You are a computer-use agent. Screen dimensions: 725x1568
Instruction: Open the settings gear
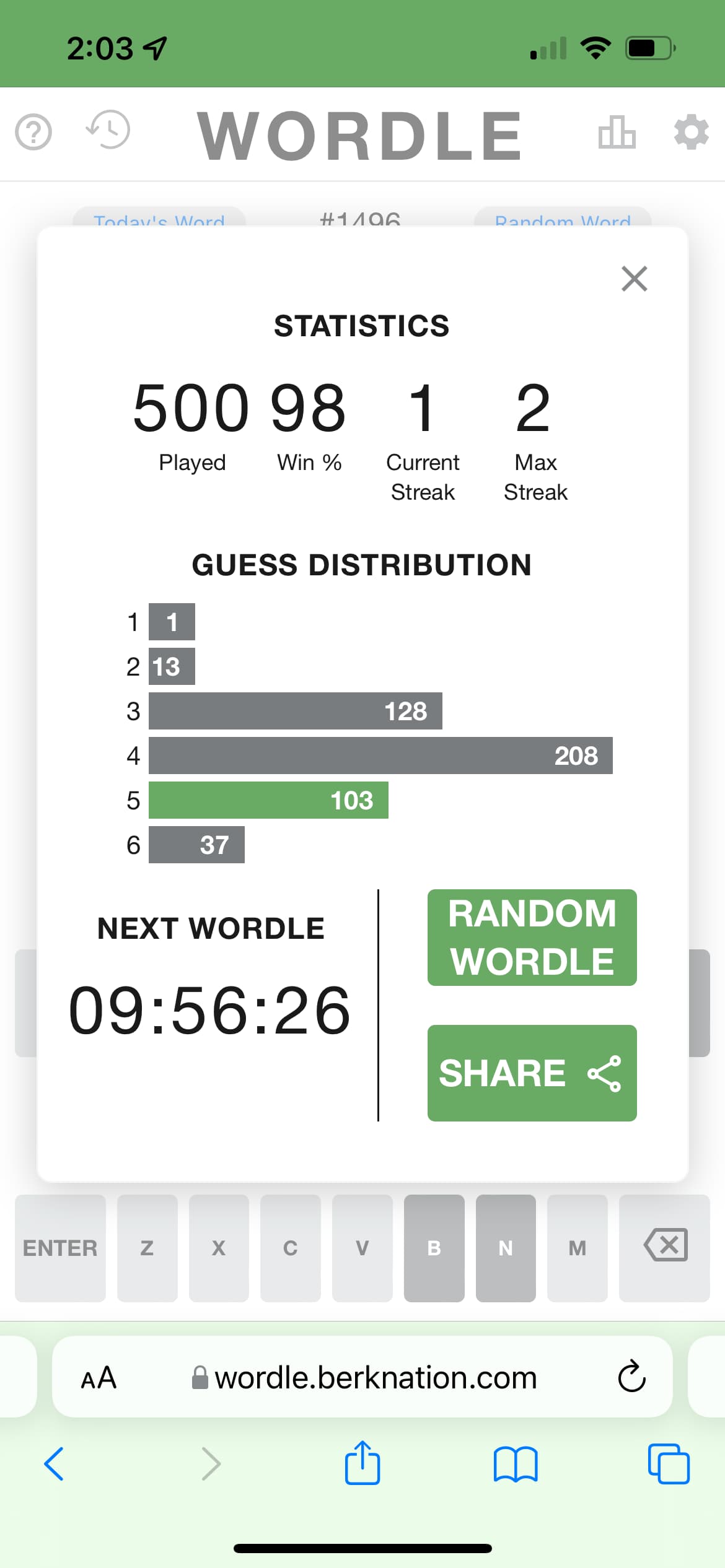(691, 132)
